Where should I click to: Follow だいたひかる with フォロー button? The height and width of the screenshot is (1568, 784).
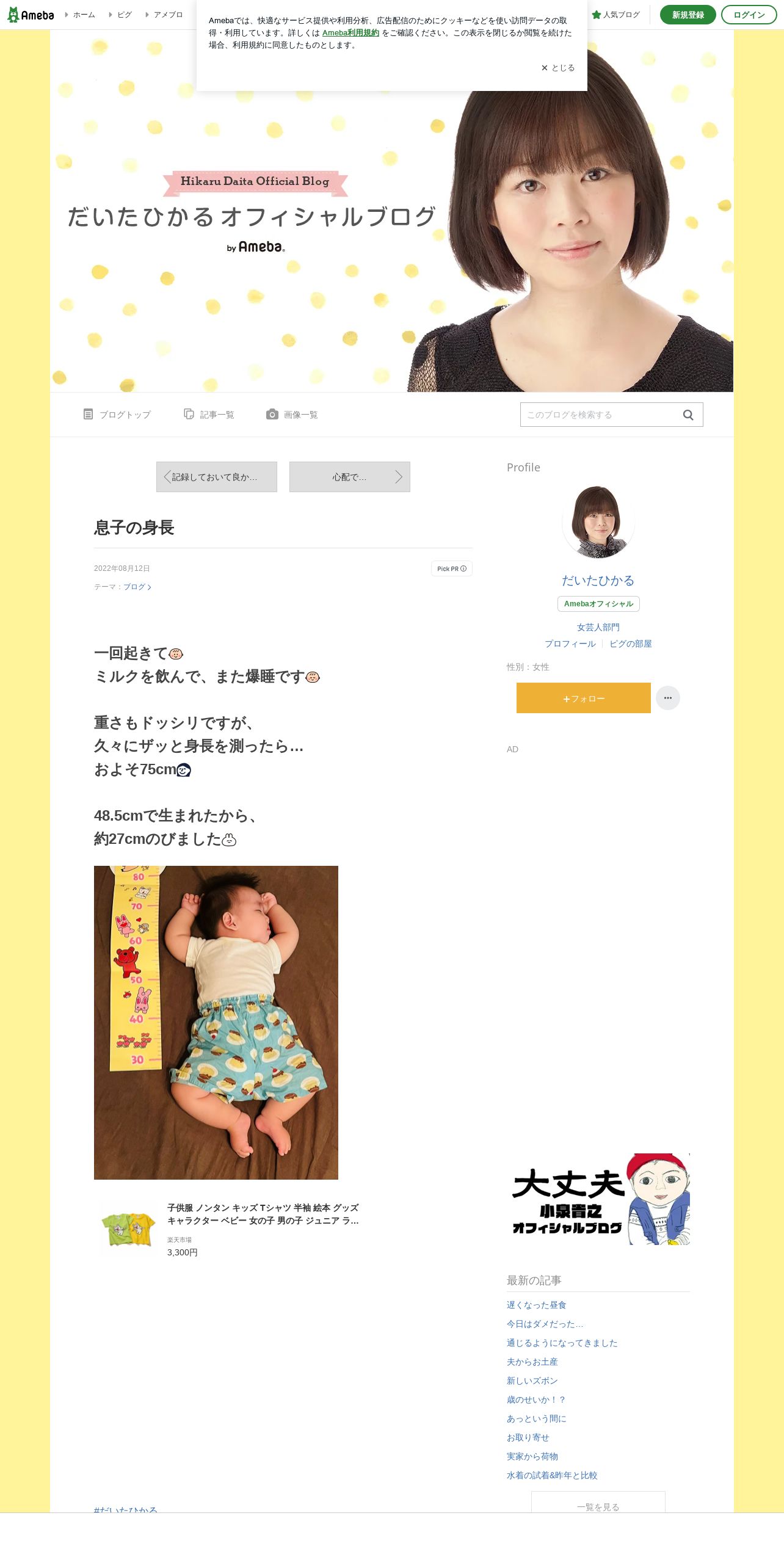(x=584, y=698)
